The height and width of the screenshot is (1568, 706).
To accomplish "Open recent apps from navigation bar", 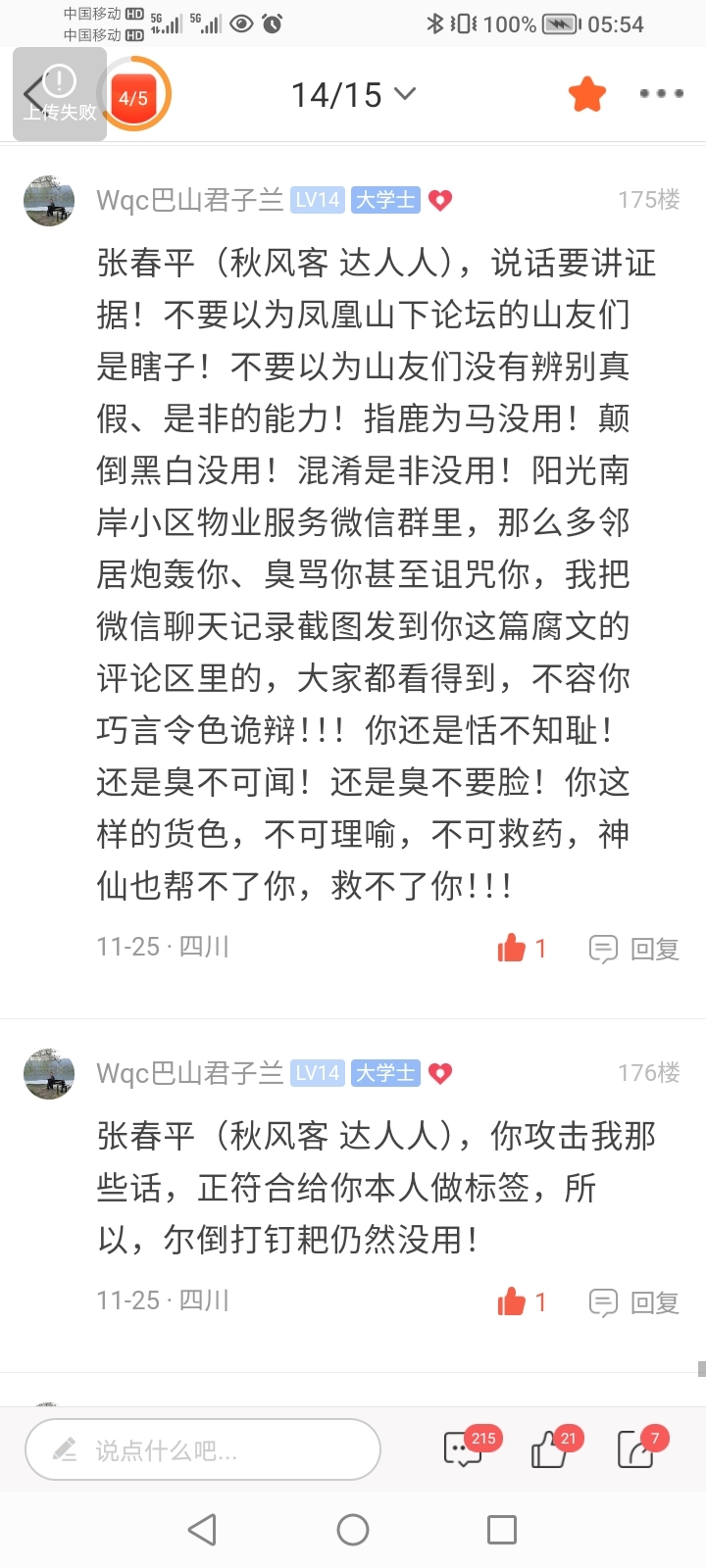I will point(502,1530).
